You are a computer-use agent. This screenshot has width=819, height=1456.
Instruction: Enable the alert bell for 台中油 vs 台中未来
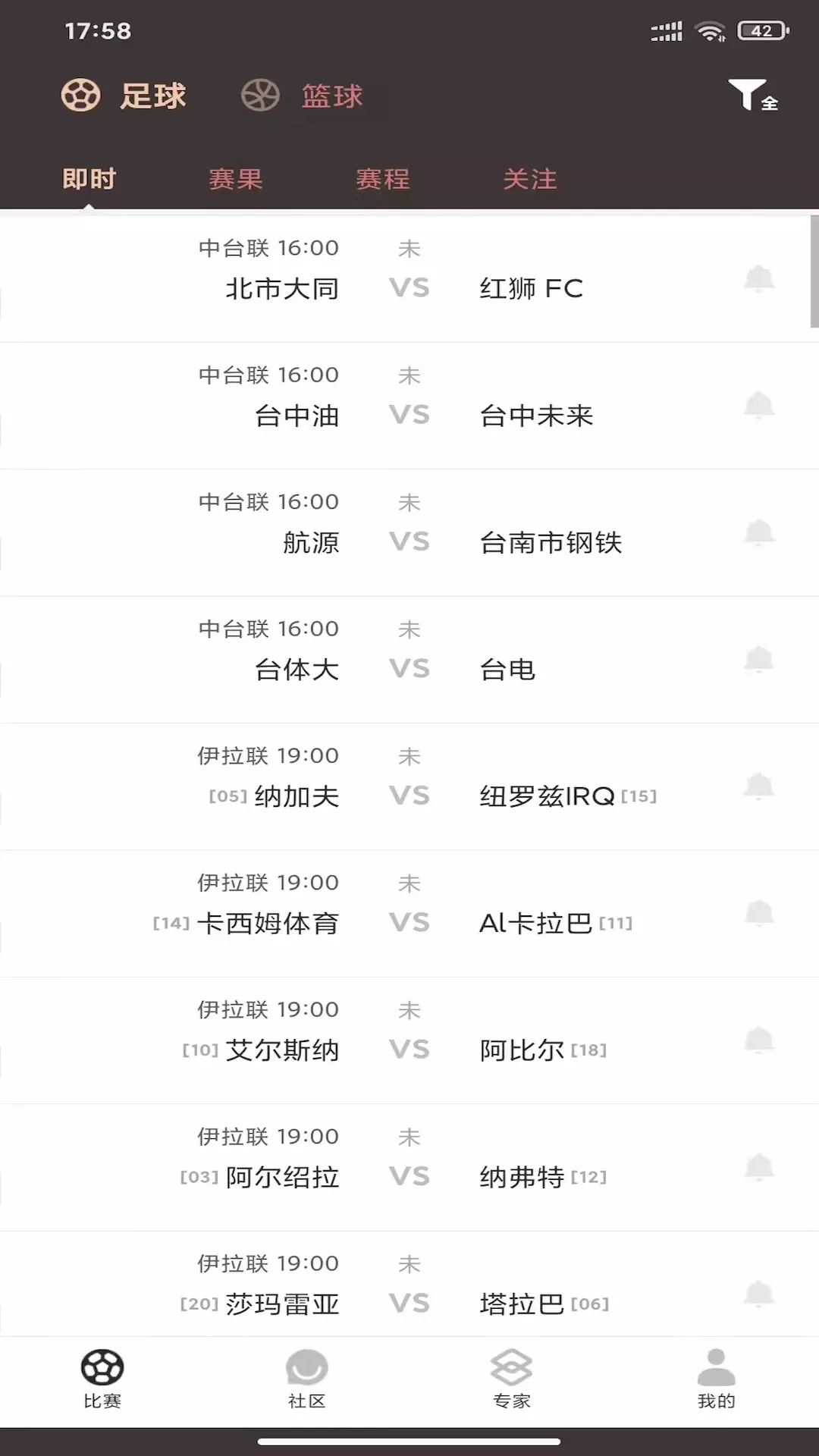(x=758, y=406)
